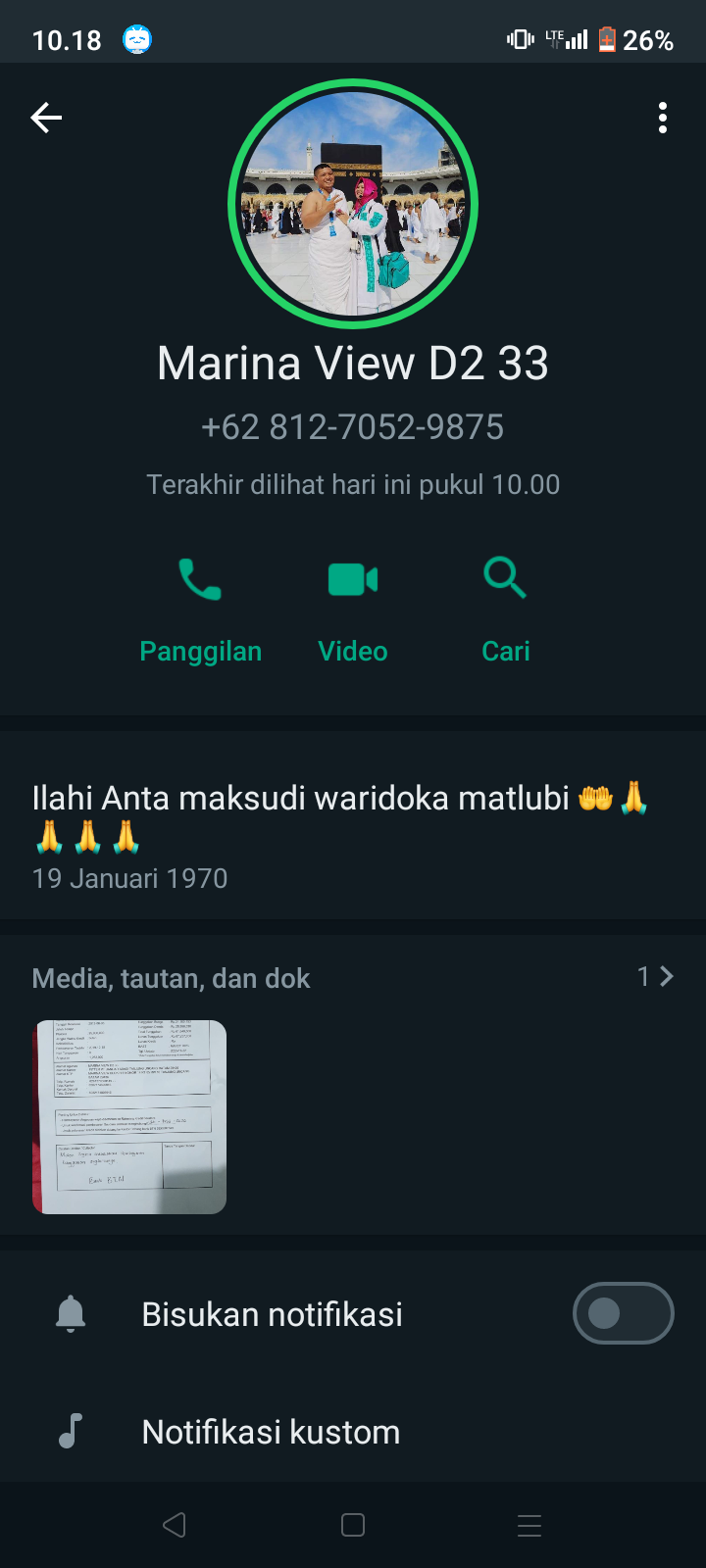
Task: Tap the music note icon for Notifikasi kustom
Action: pos(69,1431)
